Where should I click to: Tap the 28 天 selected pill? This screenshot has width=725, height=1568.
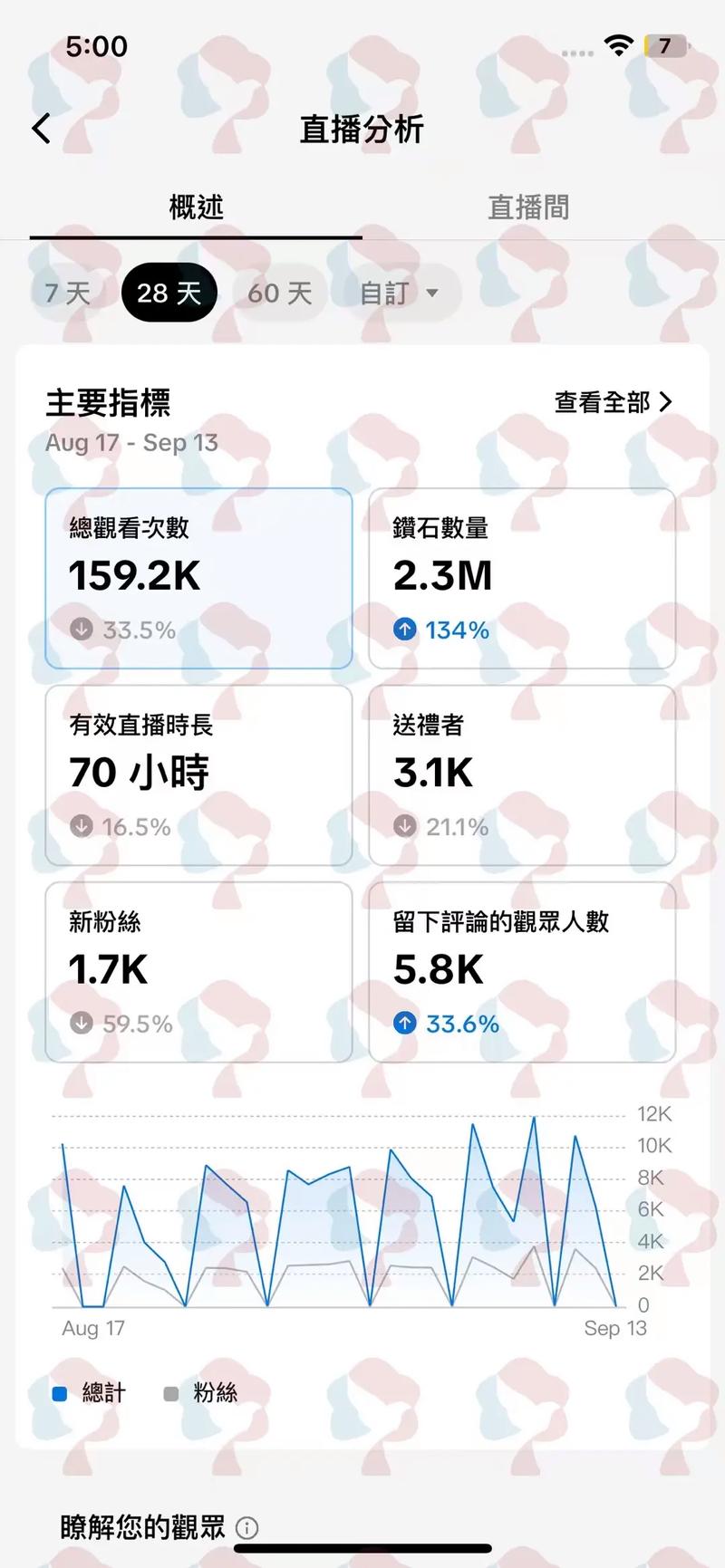(x=168, y=292)
